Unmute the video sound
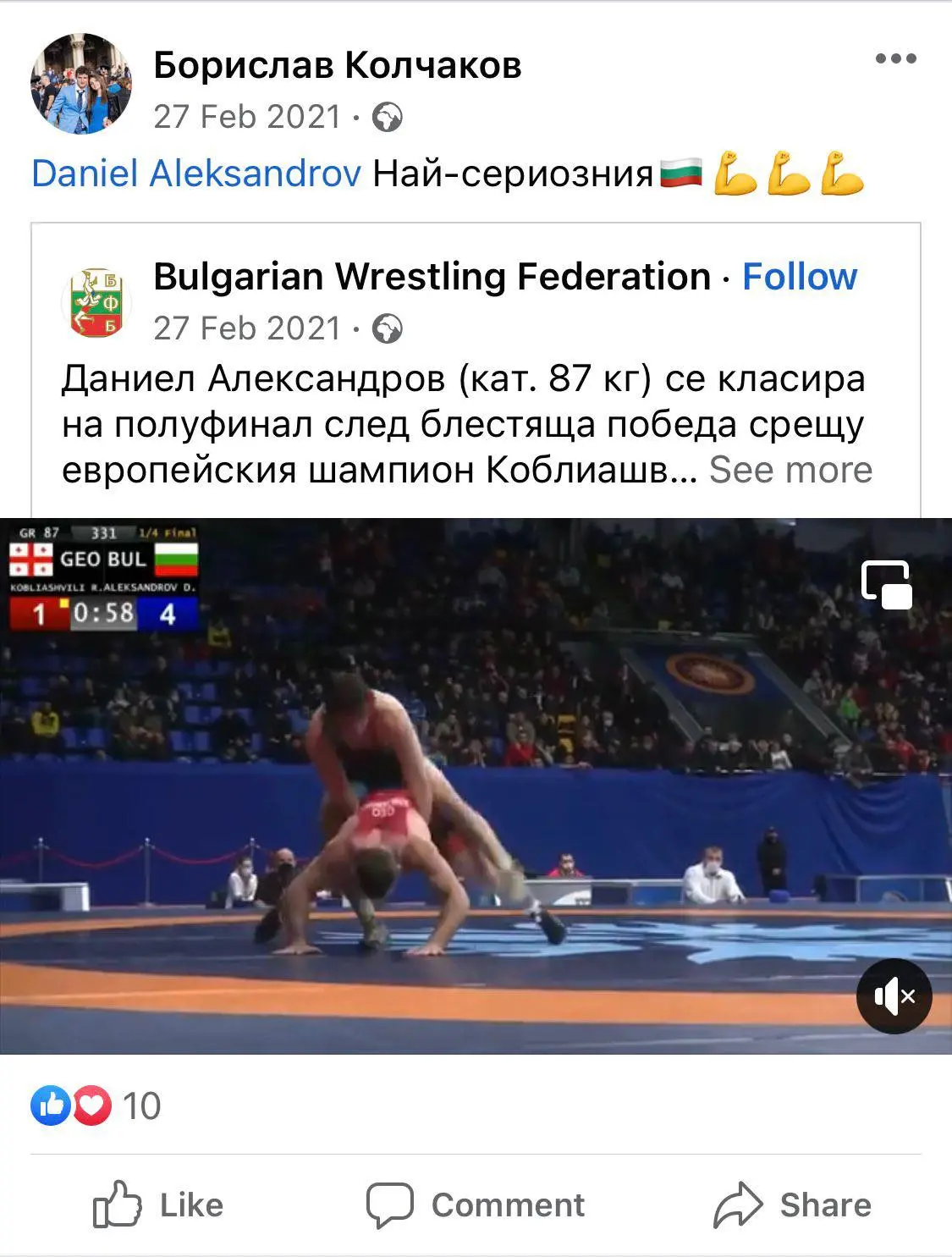 (894, 996)
